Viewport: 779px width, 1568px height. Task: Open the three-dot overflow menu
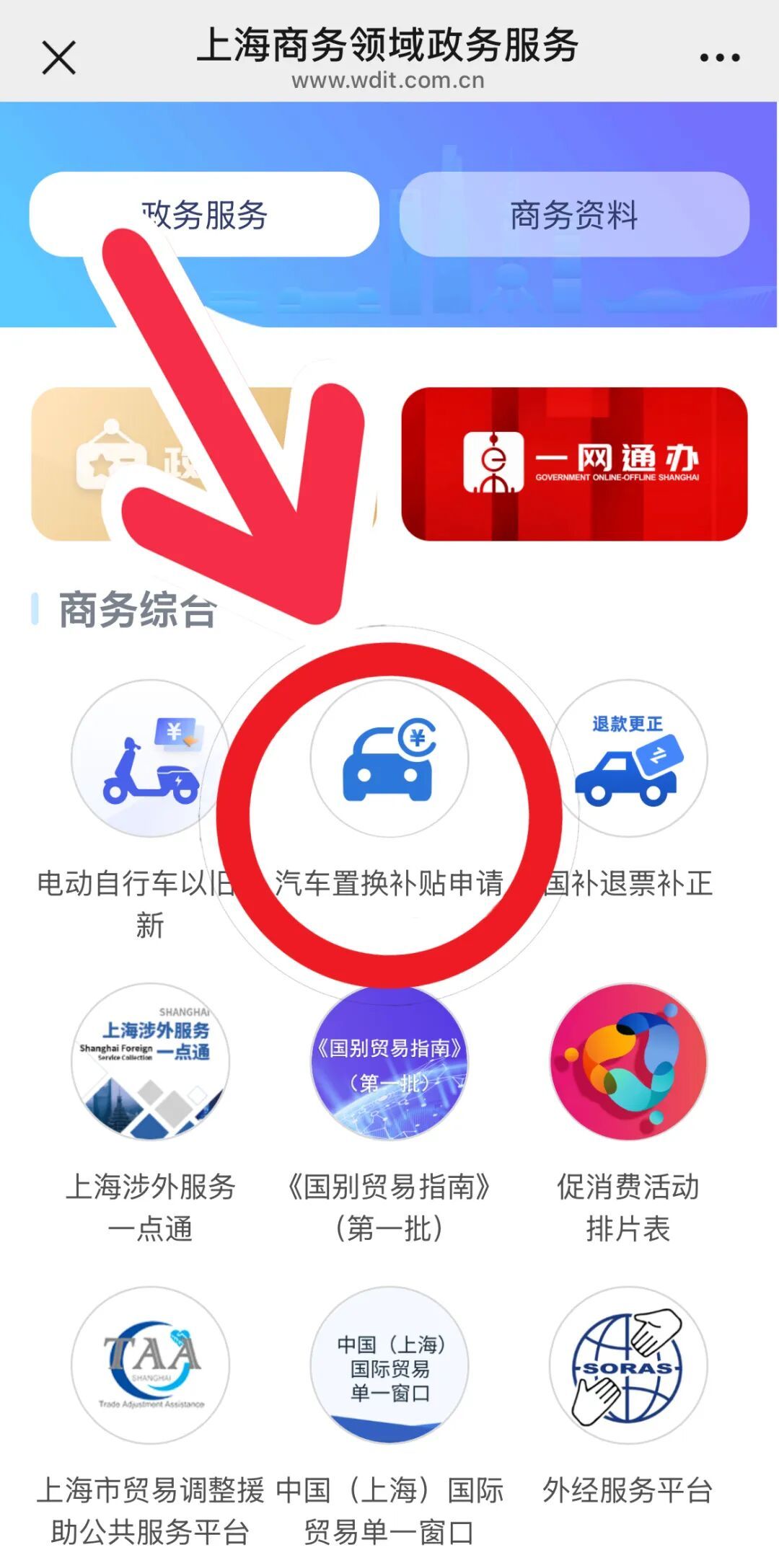(719, 58)
